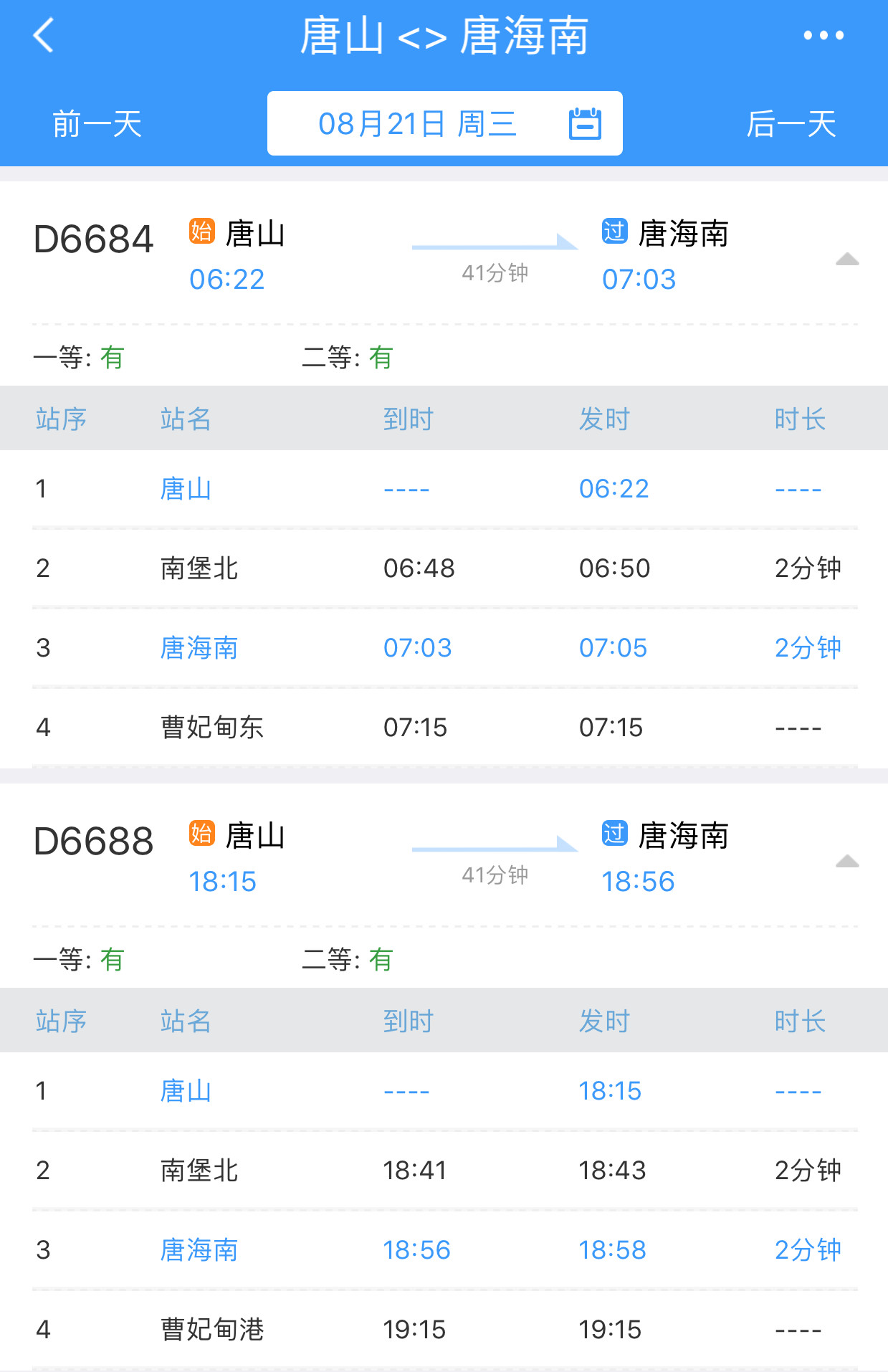
Task: Collapse the D6684 stop list
Action: [847, 259]
